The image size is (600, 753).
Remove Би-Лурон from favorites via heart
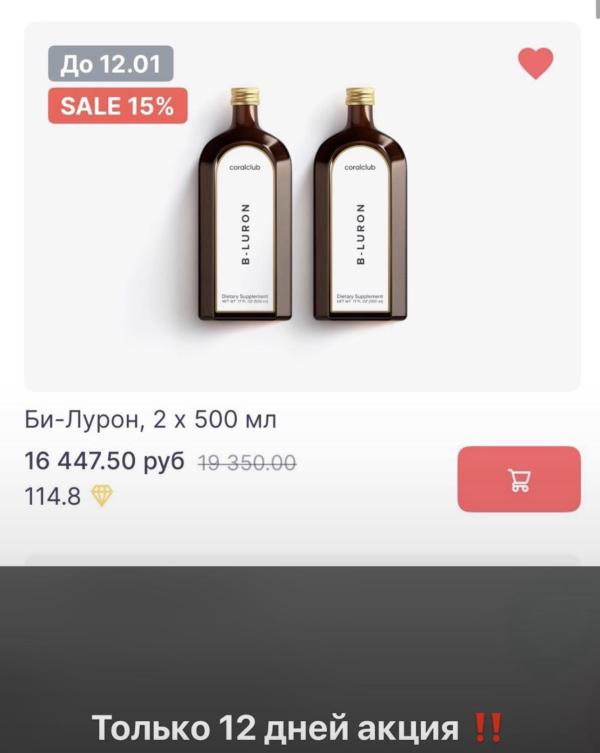[x=535, y=64]
